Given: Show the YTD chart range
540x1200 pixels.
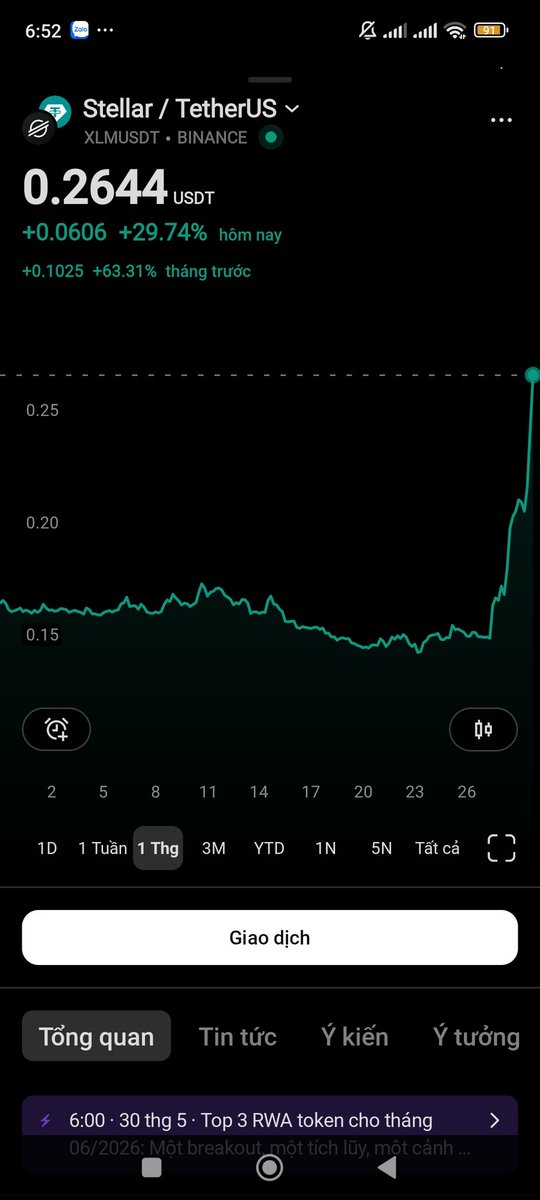Looking at the screenshot, I should (x=269, y=848).
